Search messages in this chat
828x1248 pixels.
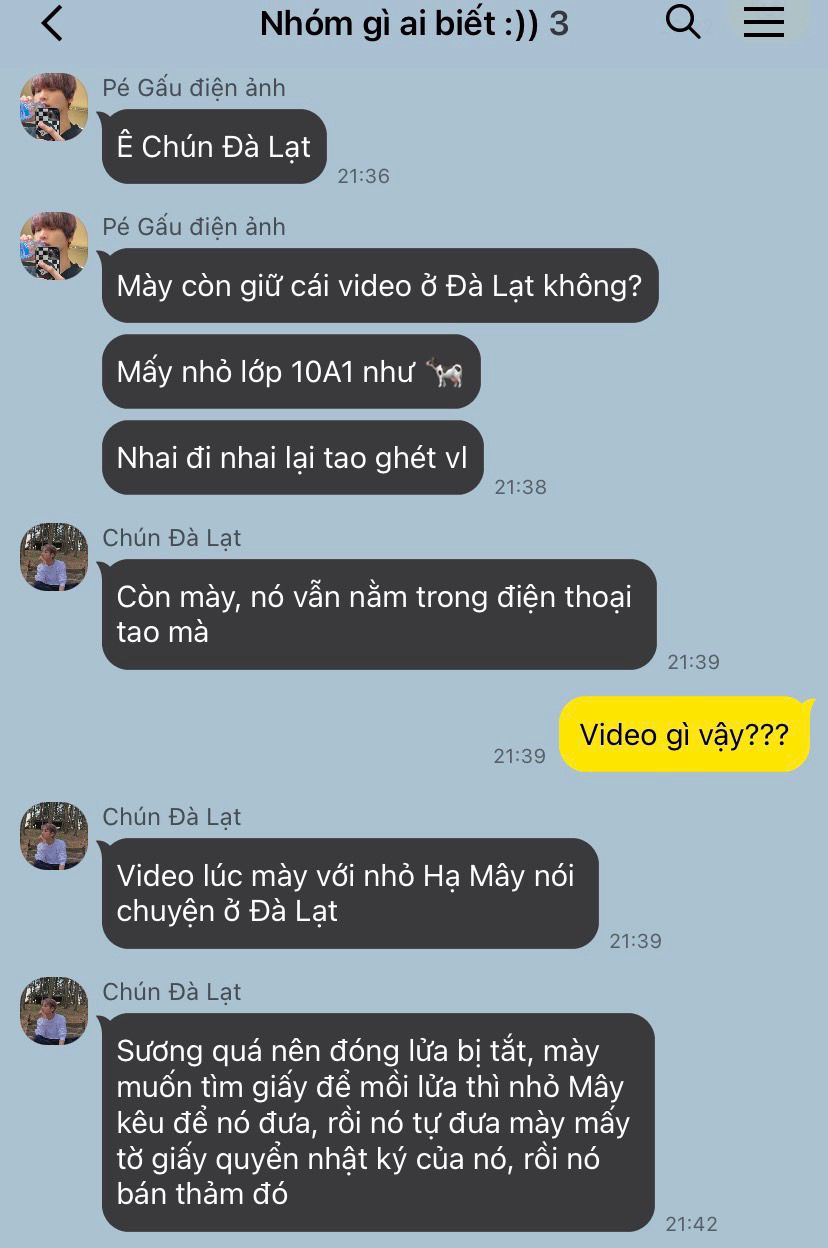pos(683,22)
